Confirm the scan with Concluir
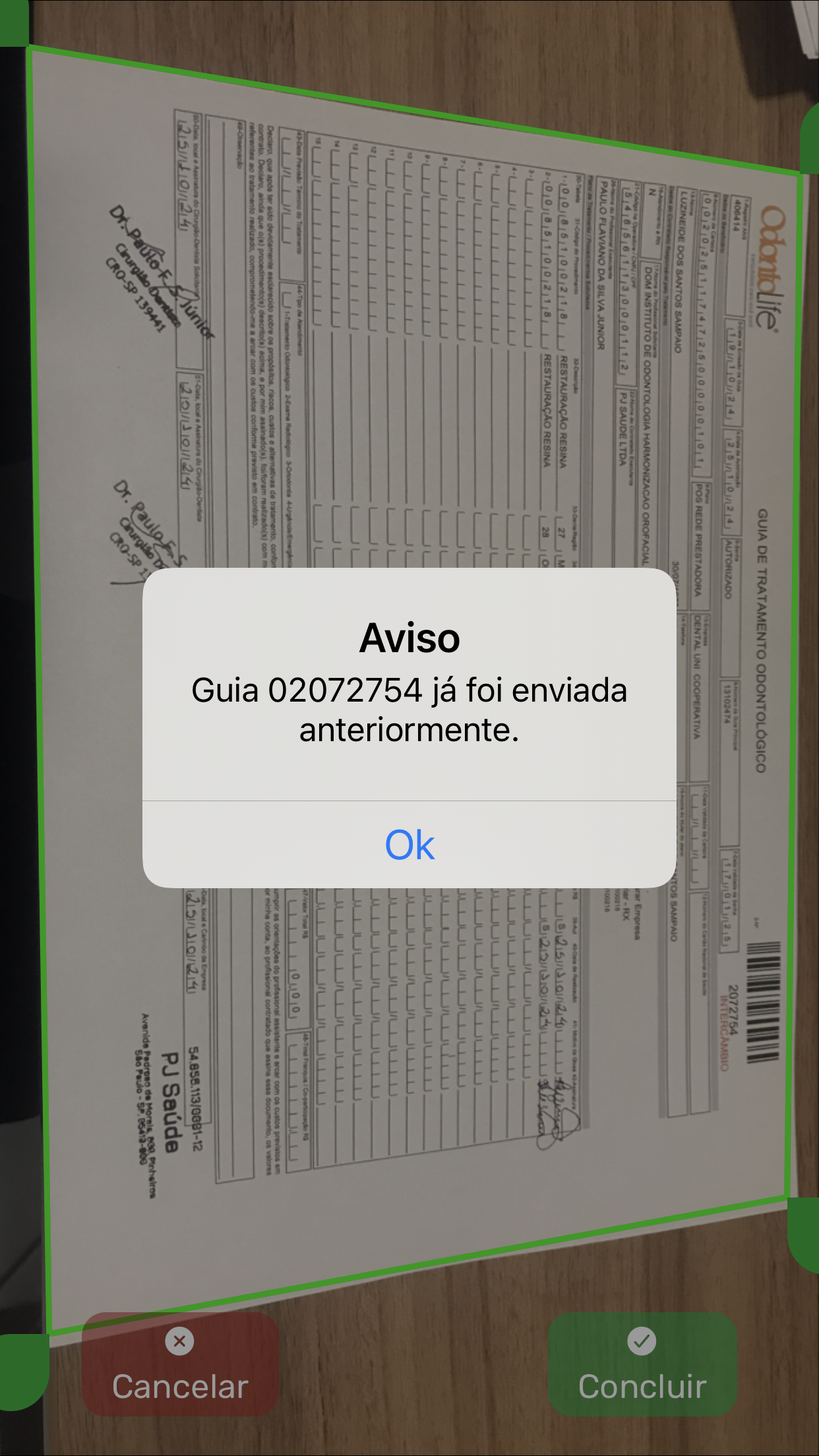 (642, 1365)
